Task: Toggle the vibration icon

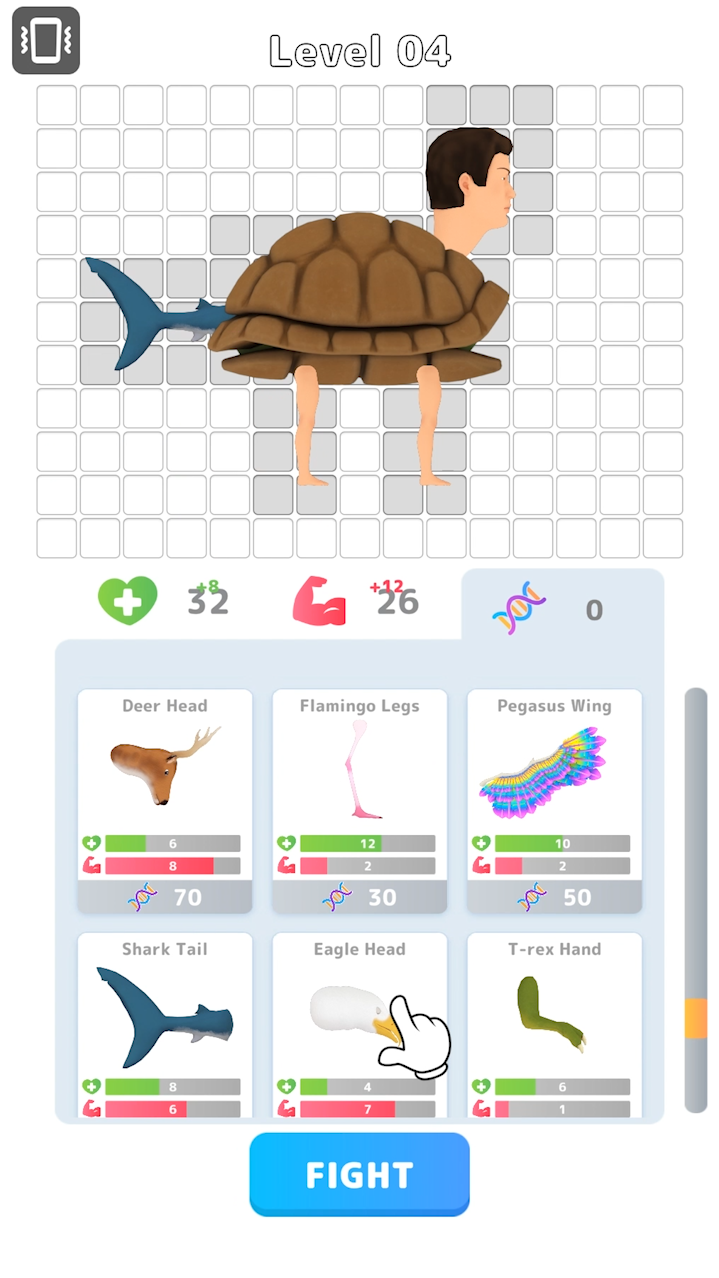Action: 46,41
